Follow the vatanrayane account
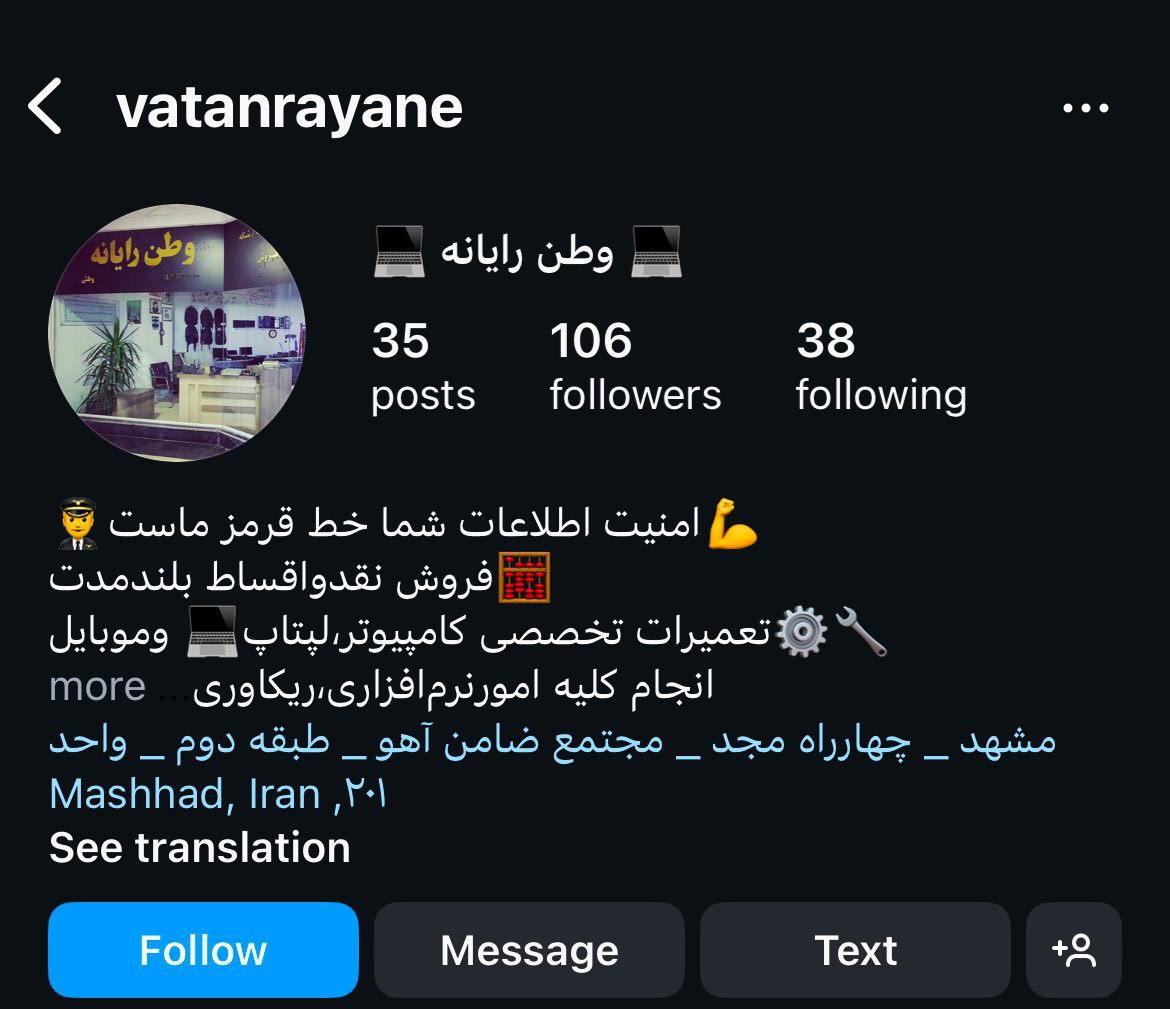 (203, 950)
